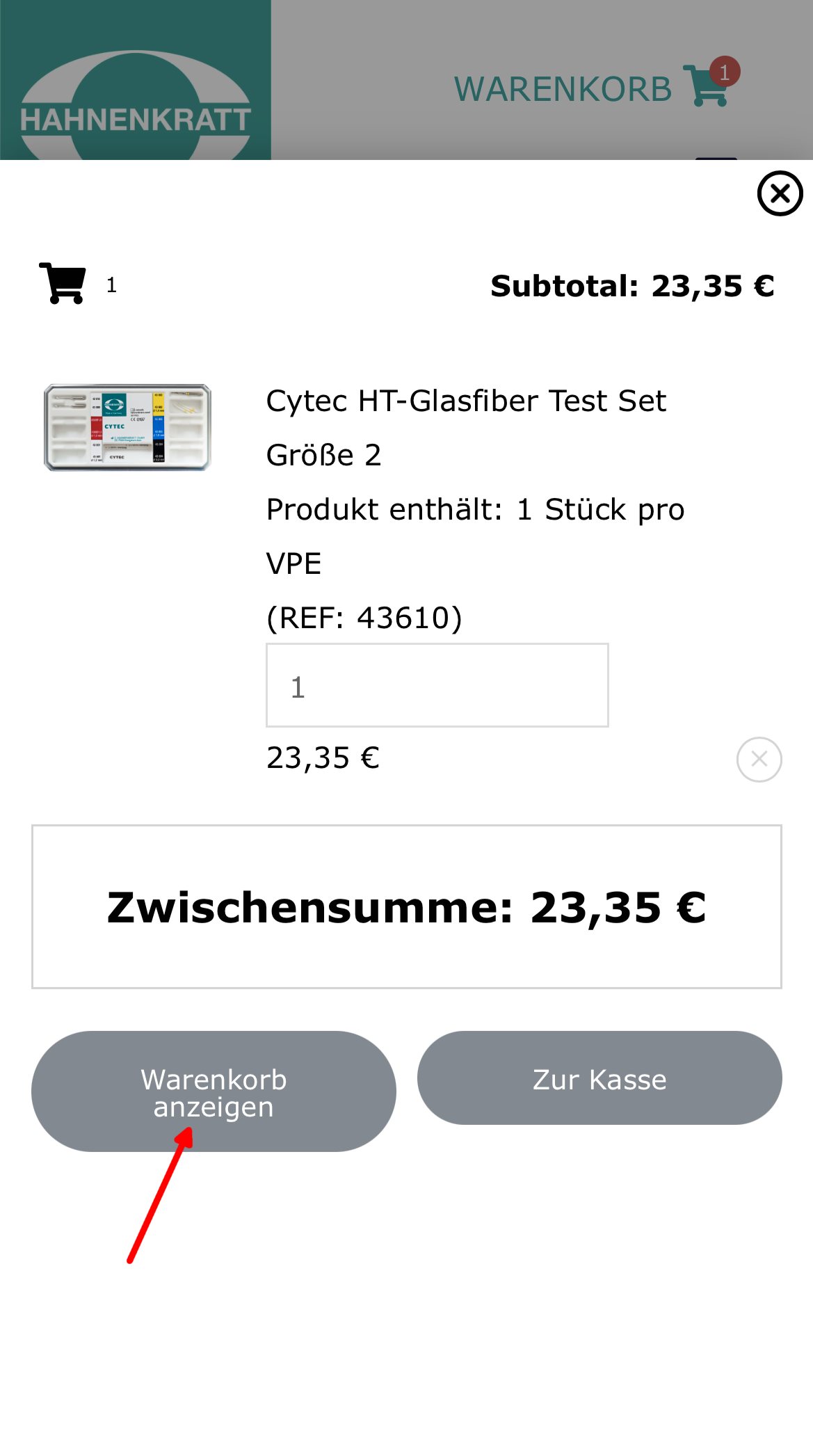Proceed with 'Zur Kasse' button
Viewport: 813px width, 1456px height.
tap(599, 1078)
